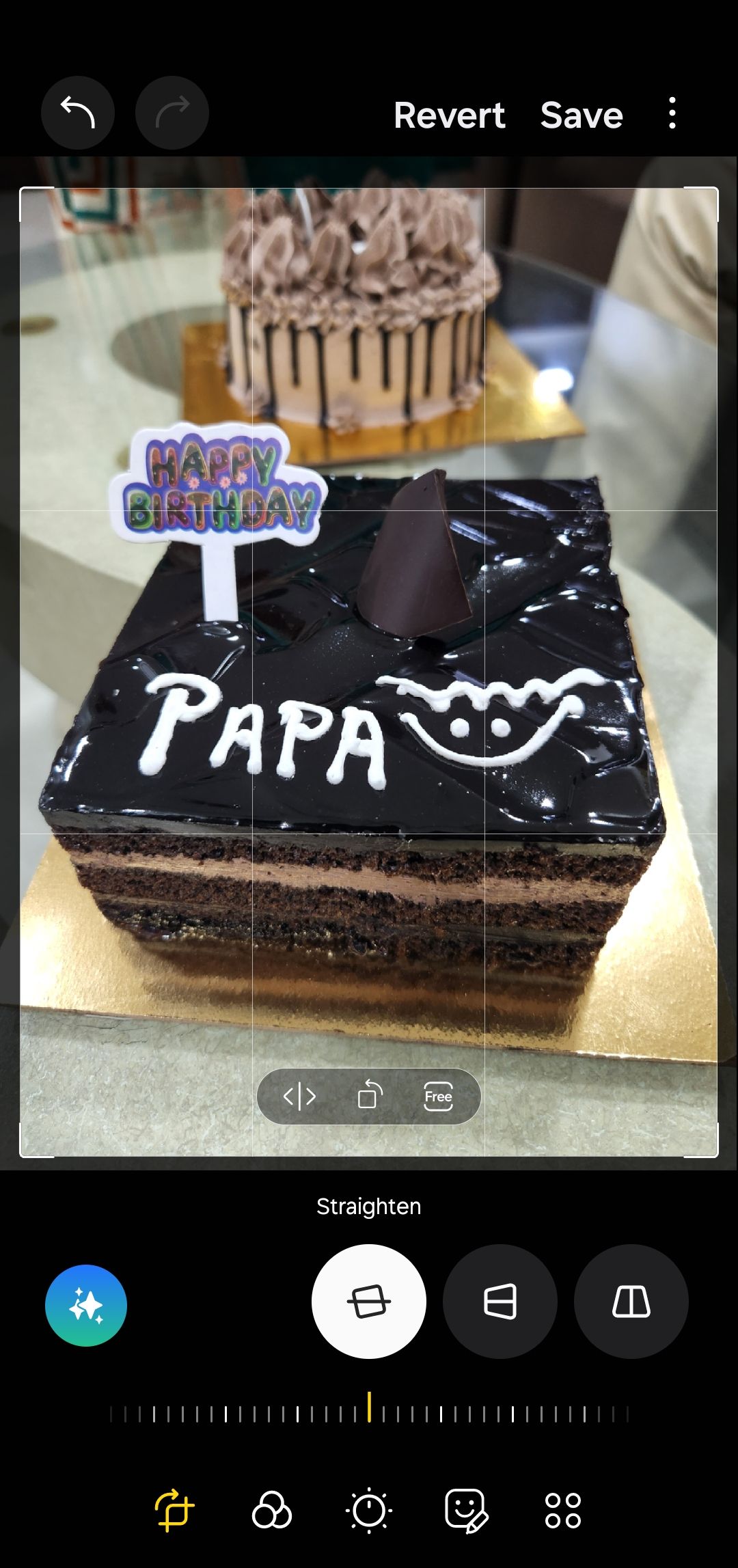Select the Straighten tool
Image resolution: width=738 pixels, height=1568 pixels.
click(x=369, y=1302)
